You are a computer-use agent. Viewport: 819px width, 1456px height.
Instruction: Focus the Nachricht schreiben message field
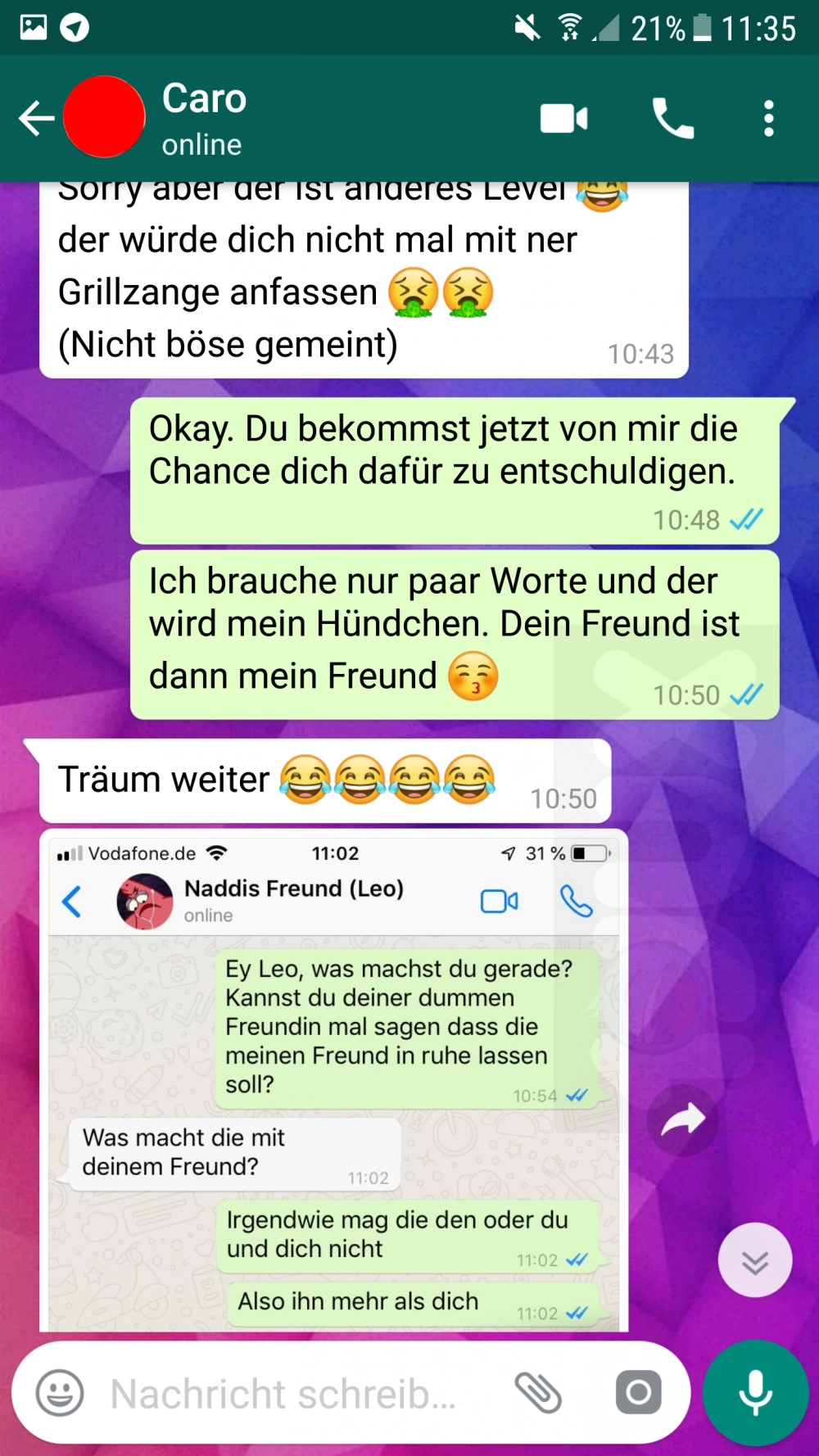click(x=295, y=1393)
